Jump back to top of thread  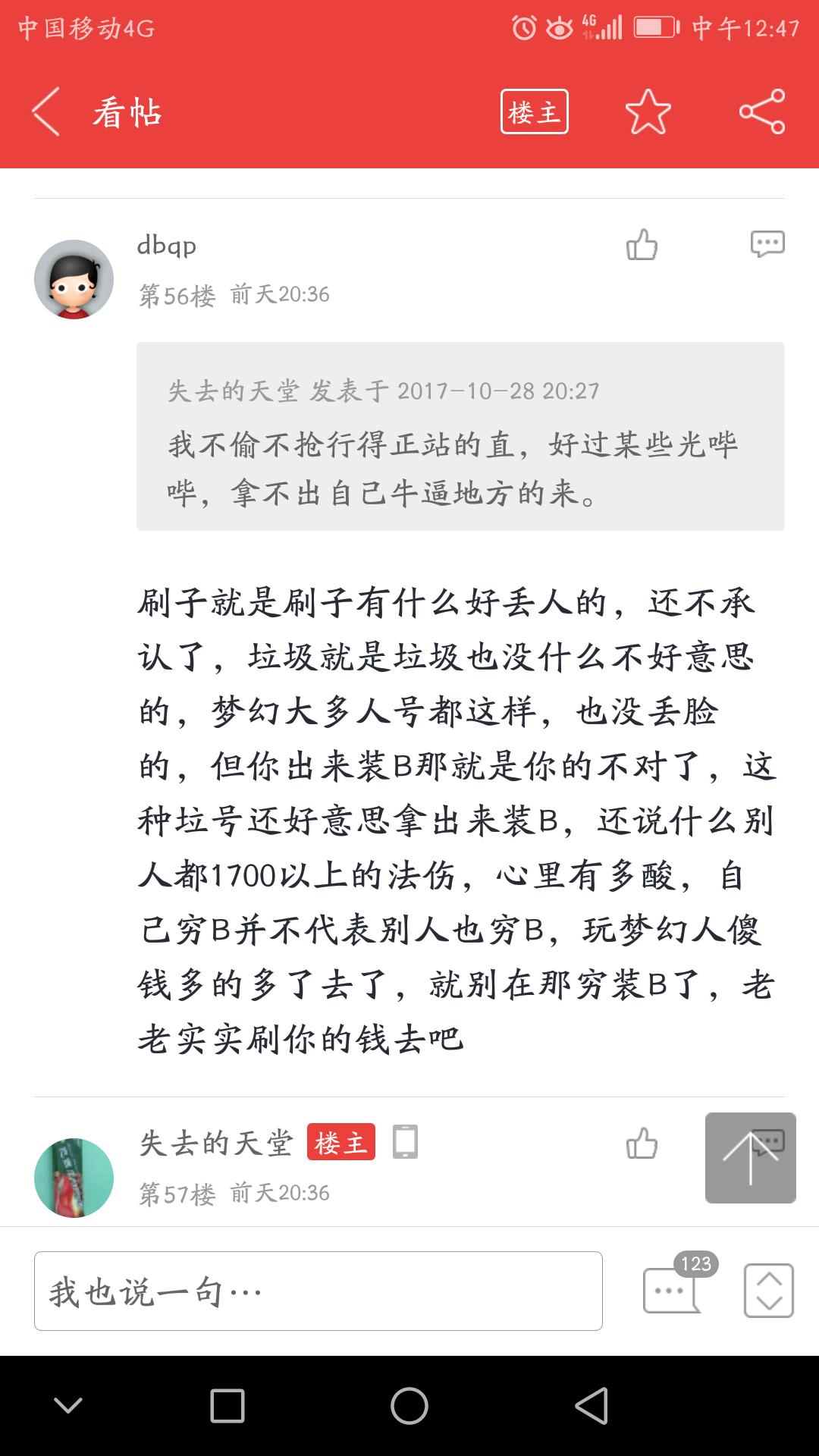click(750, 1157)
